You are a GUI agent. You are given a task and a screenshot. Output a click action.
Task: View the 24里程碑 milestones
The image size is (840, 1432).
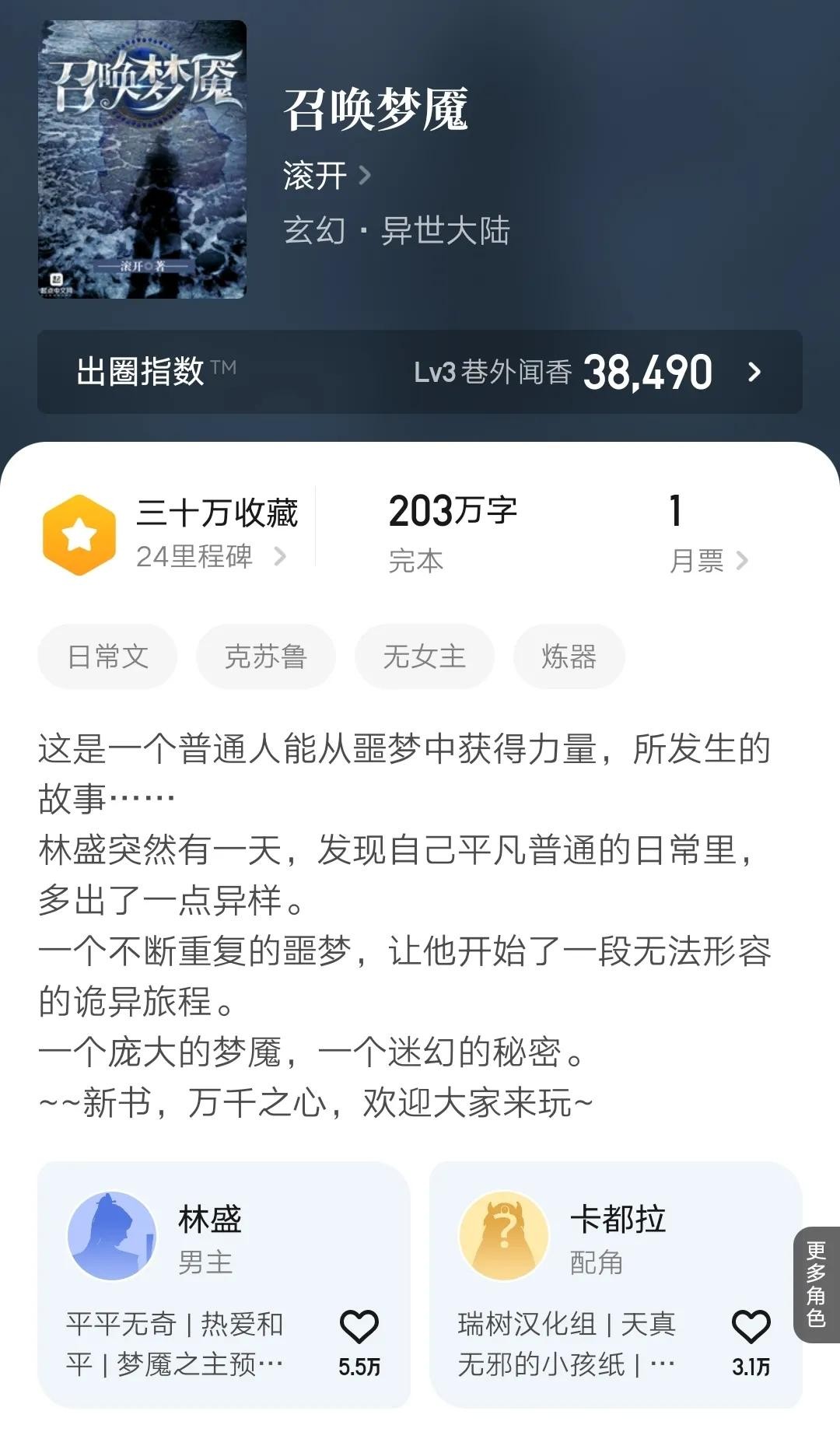[x=210, y=557]
